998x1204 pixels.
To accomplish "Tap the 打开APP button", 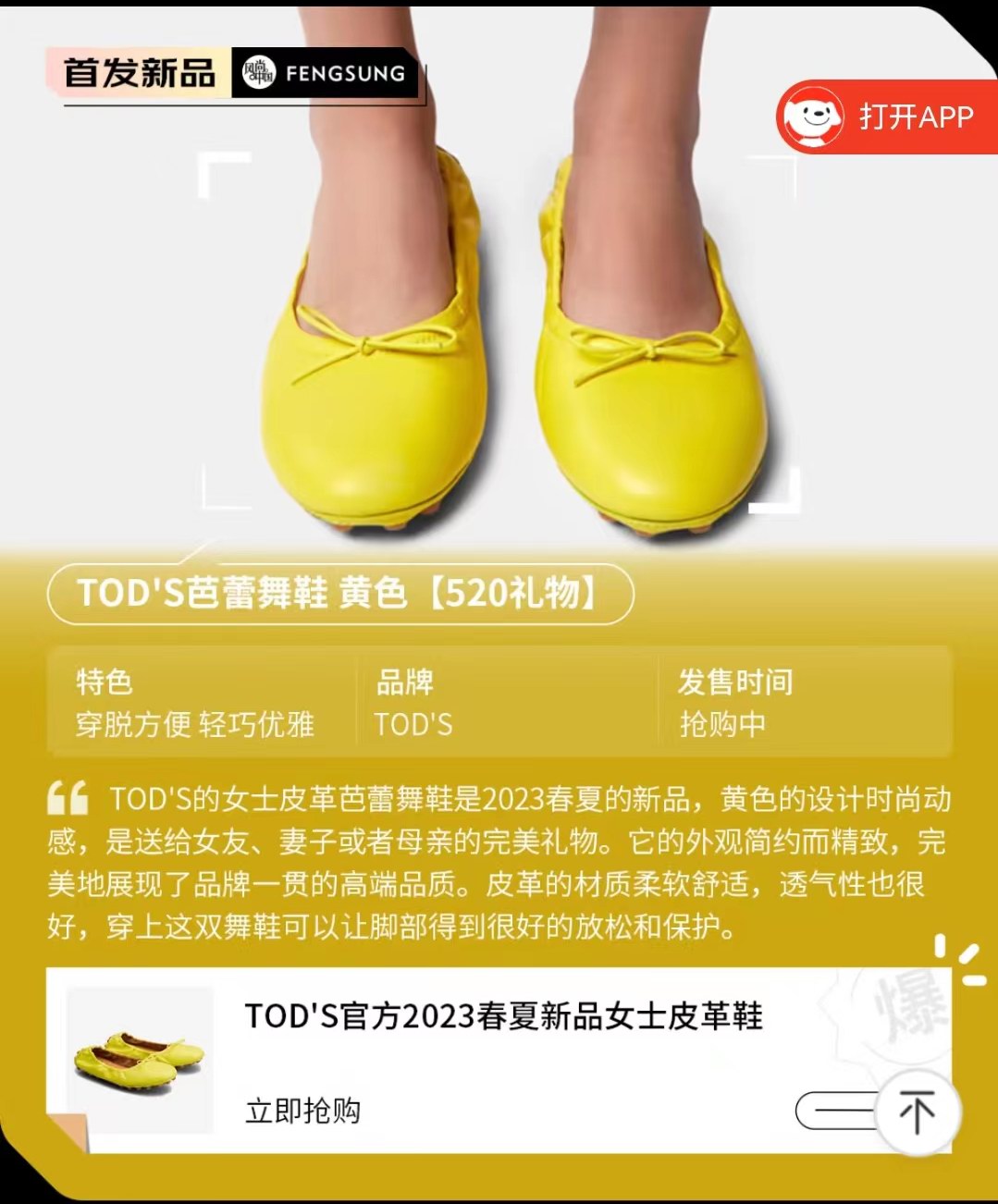I will click(x=884, y=117).
